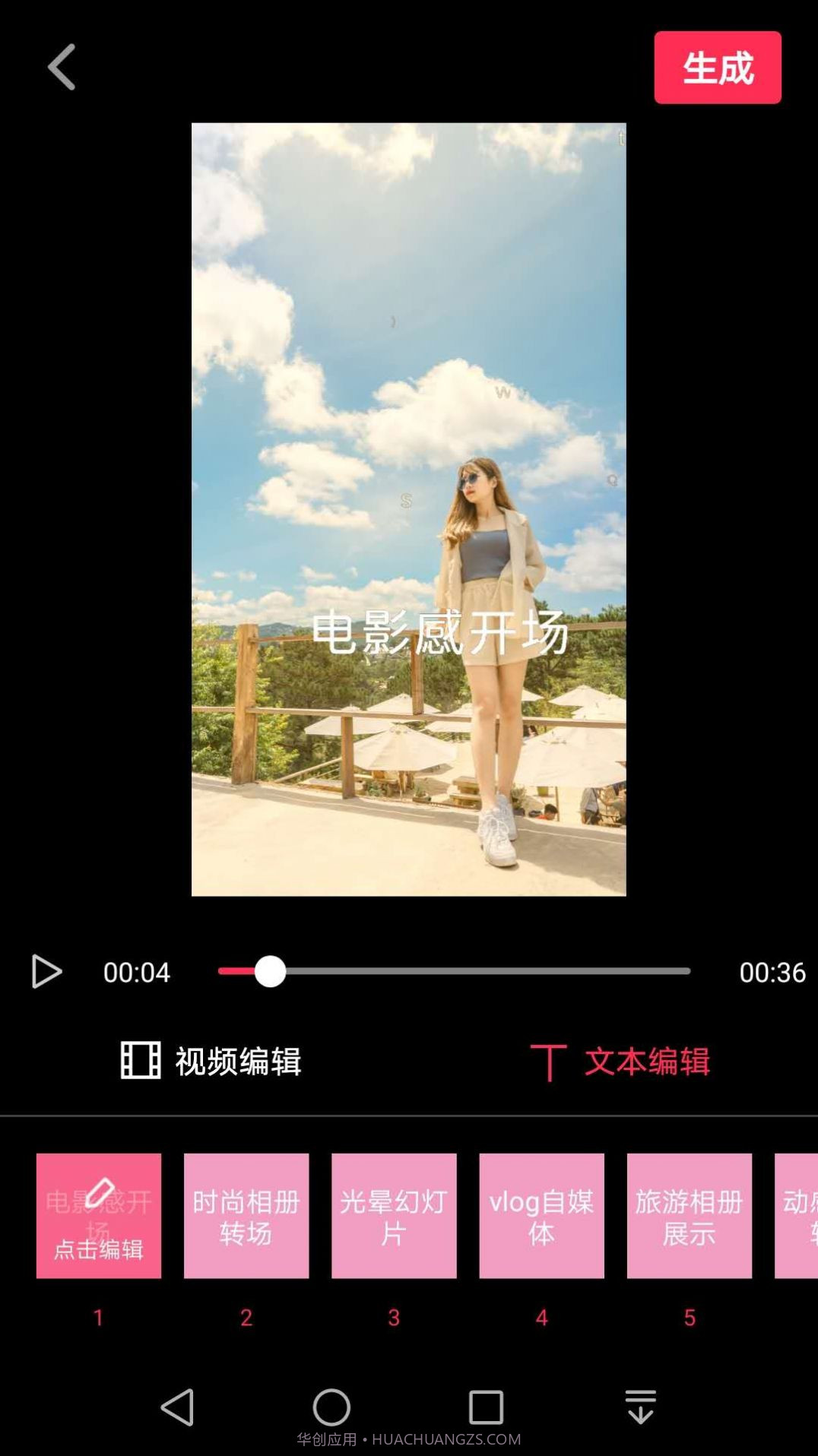Screen dimensions: 818x1456
Task: Select the 光晕幻灯片 text tile
Action: (394, 1215)
